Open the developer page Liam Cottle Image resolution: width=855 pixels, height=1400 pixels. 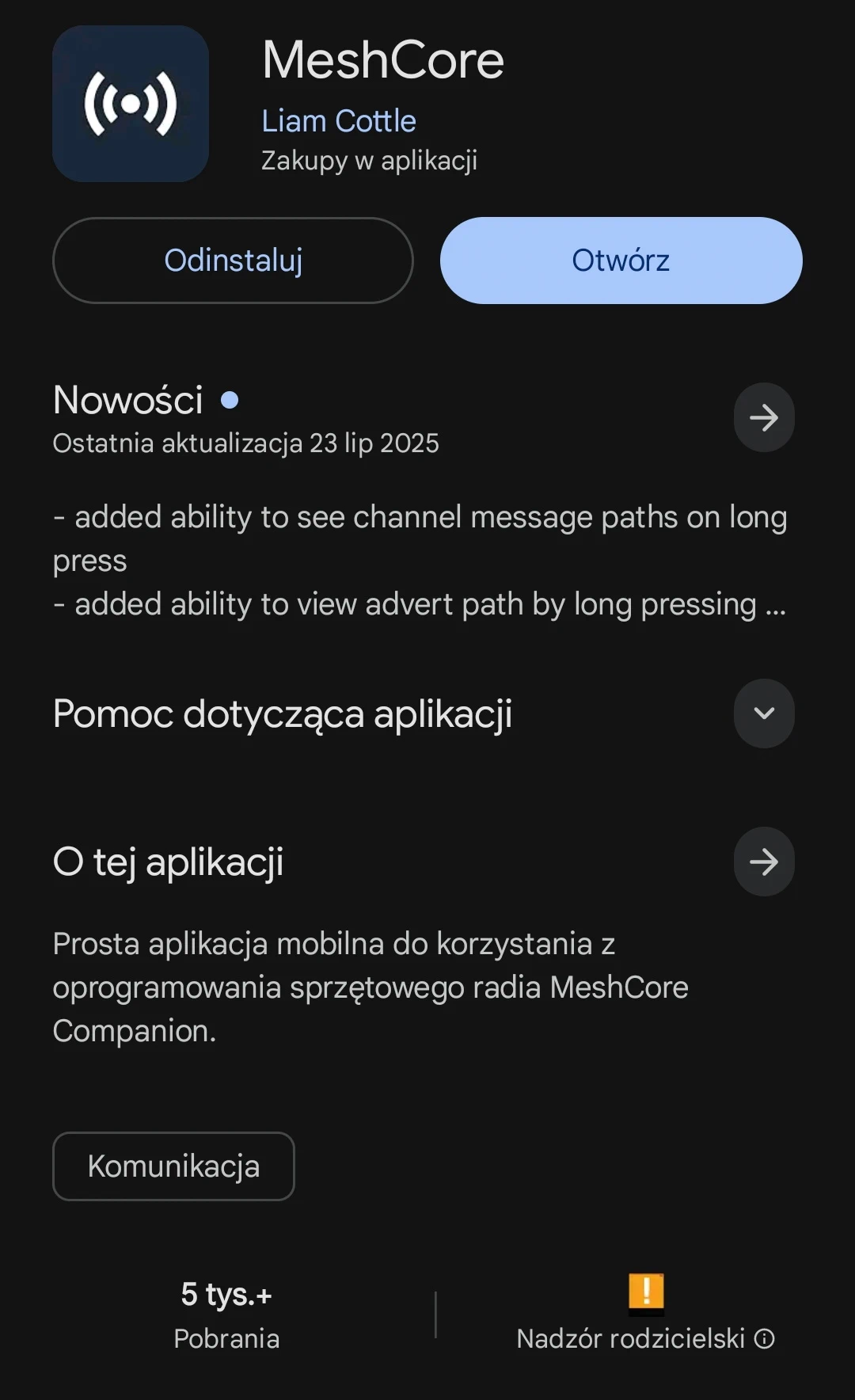pyautogui.click(x=339, y=121)
